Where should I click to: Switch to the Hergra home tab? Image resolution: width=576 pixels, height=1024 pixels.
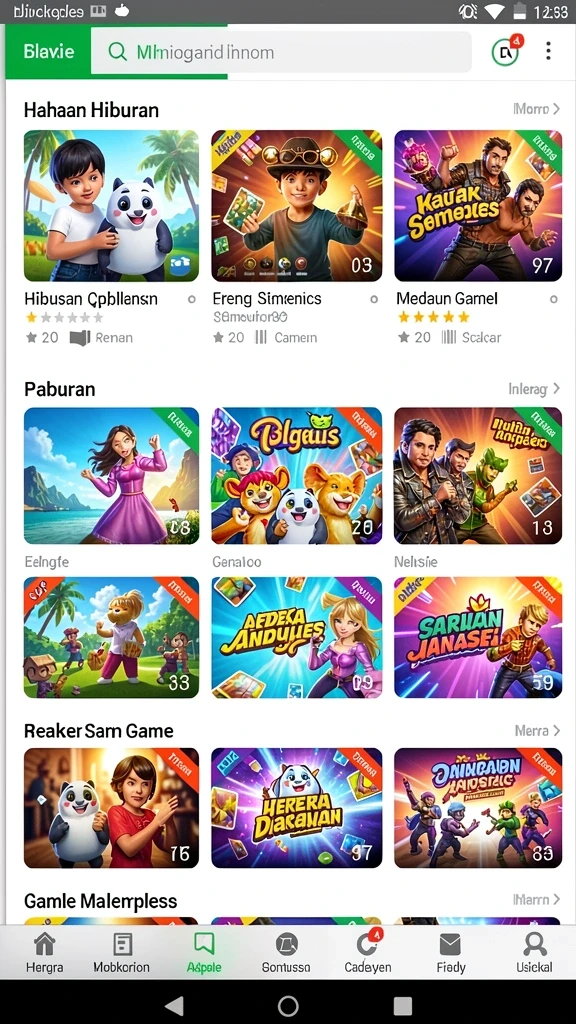pos(44,953)
